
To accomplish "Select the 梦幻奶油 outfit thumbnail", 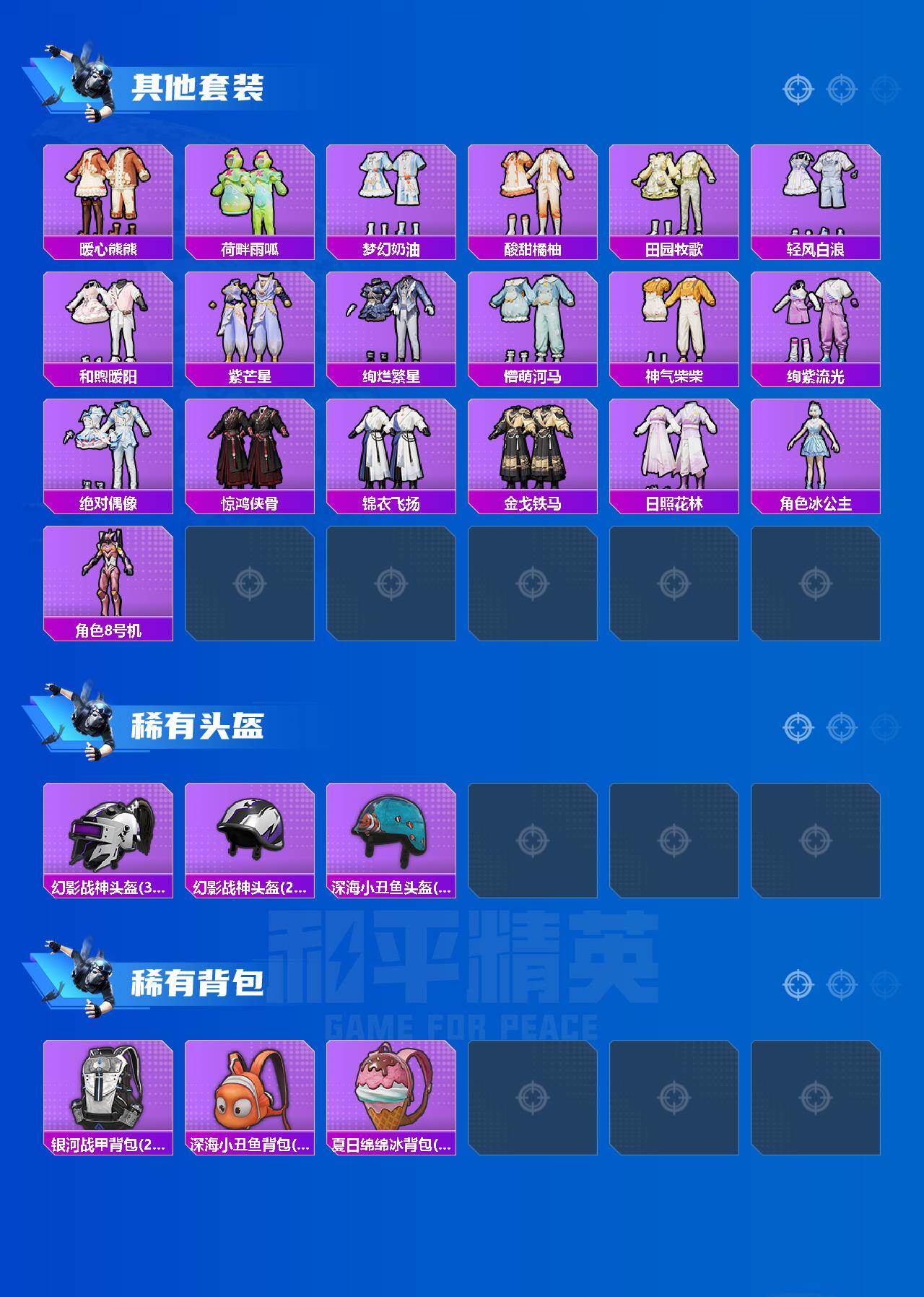I will [391, 191].
